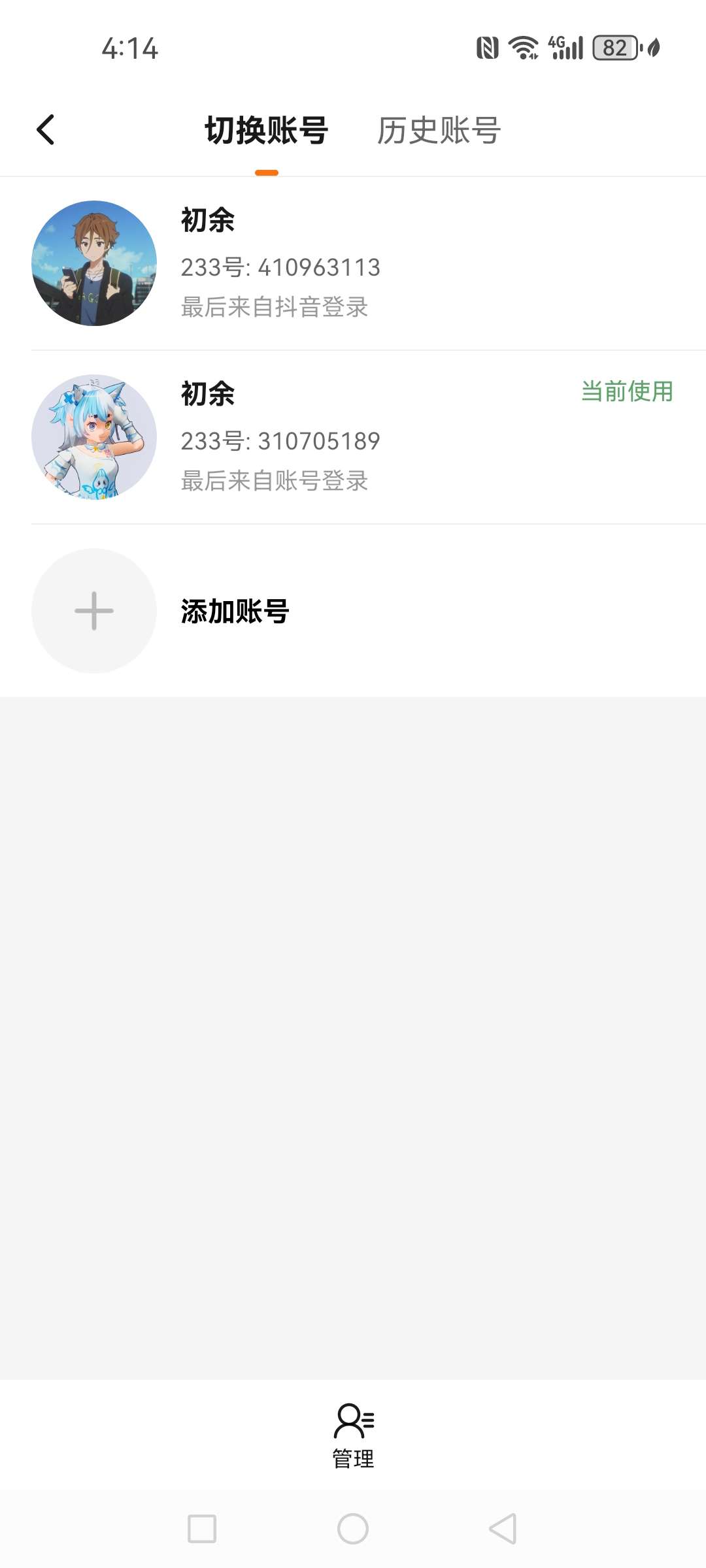Open the recent apps view
The height and width of the screenshot is (1568, 706).
click(202, 1529)
